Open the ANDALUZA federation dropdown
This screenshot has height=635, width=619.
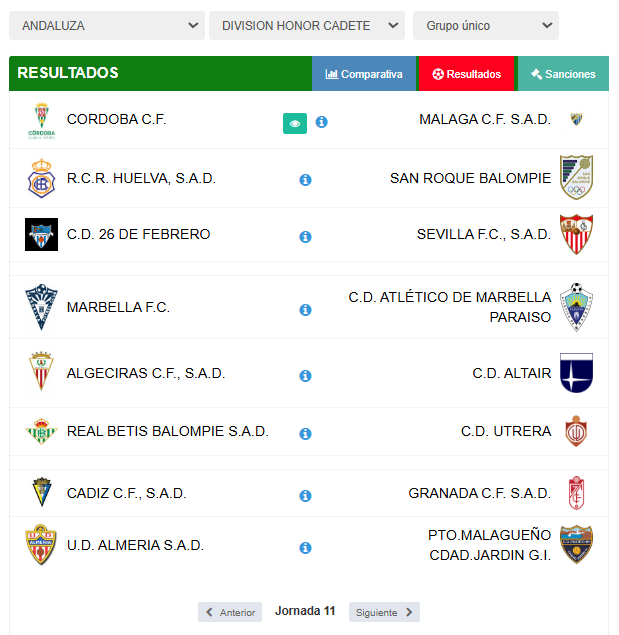(x=106, y=26)
